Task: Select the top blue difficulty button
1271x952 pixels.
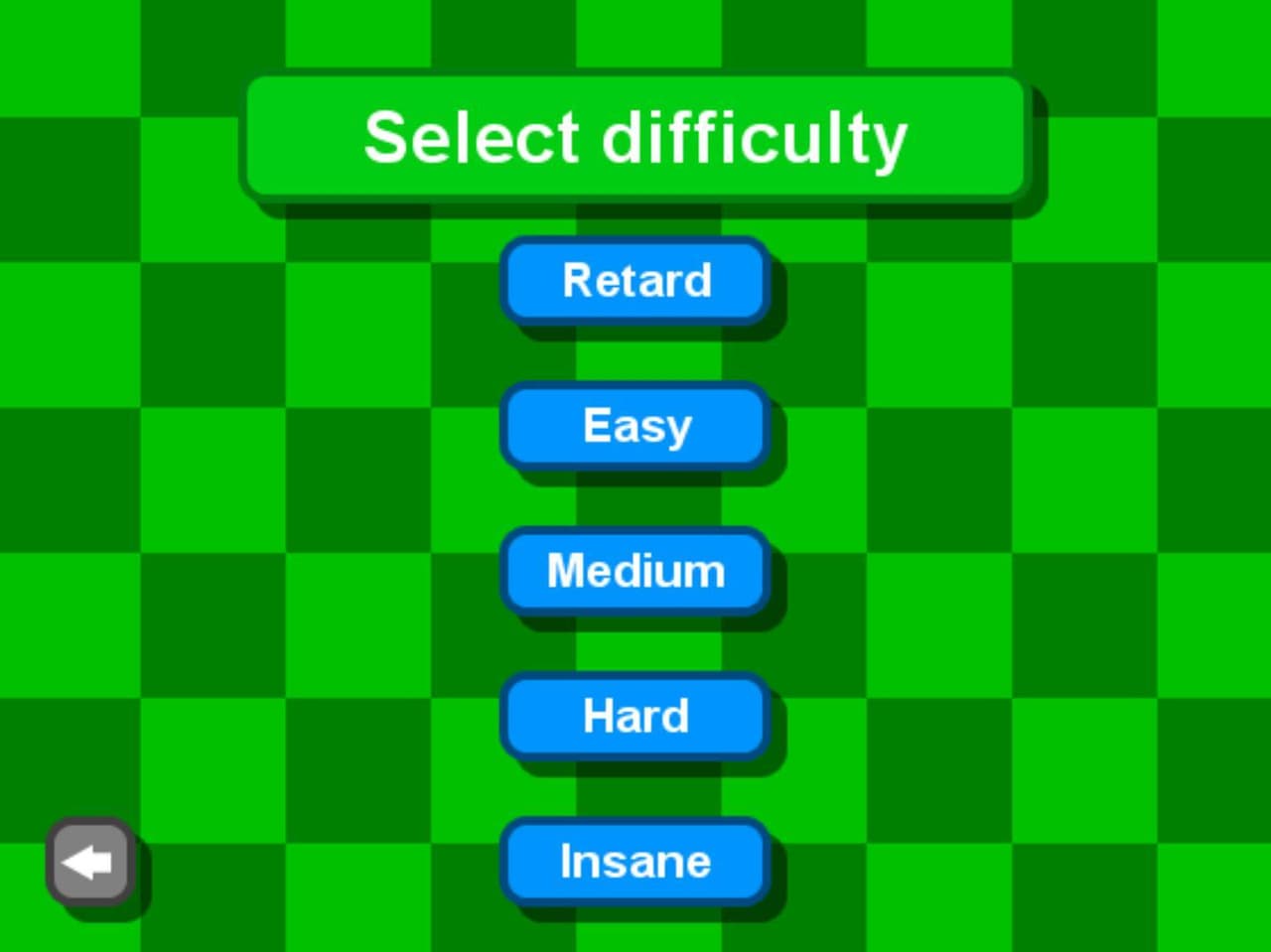Action: click(x=635, y=281)
